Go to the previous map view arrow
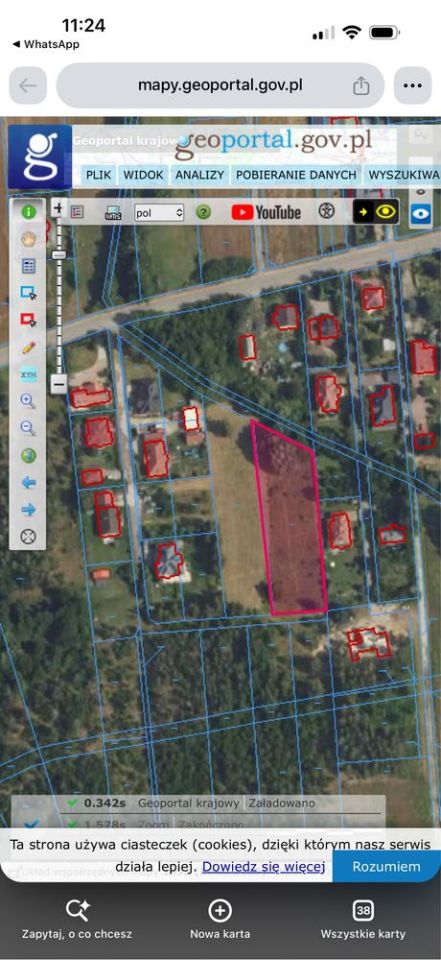Image resolution: width=441 pixels, height=960 pixels. coord(28,482)
